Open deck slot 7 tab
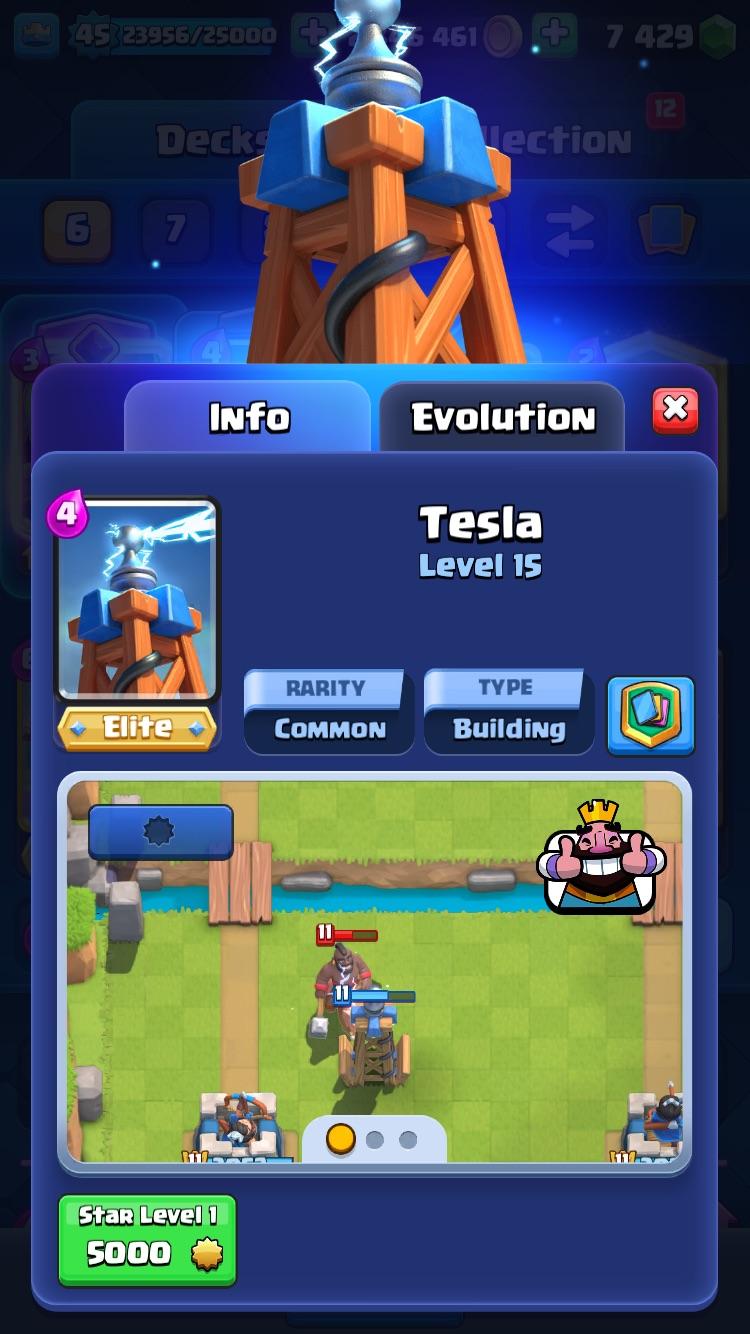The height and width of the screenshot is (1334, 750). [x=176, y=229]
